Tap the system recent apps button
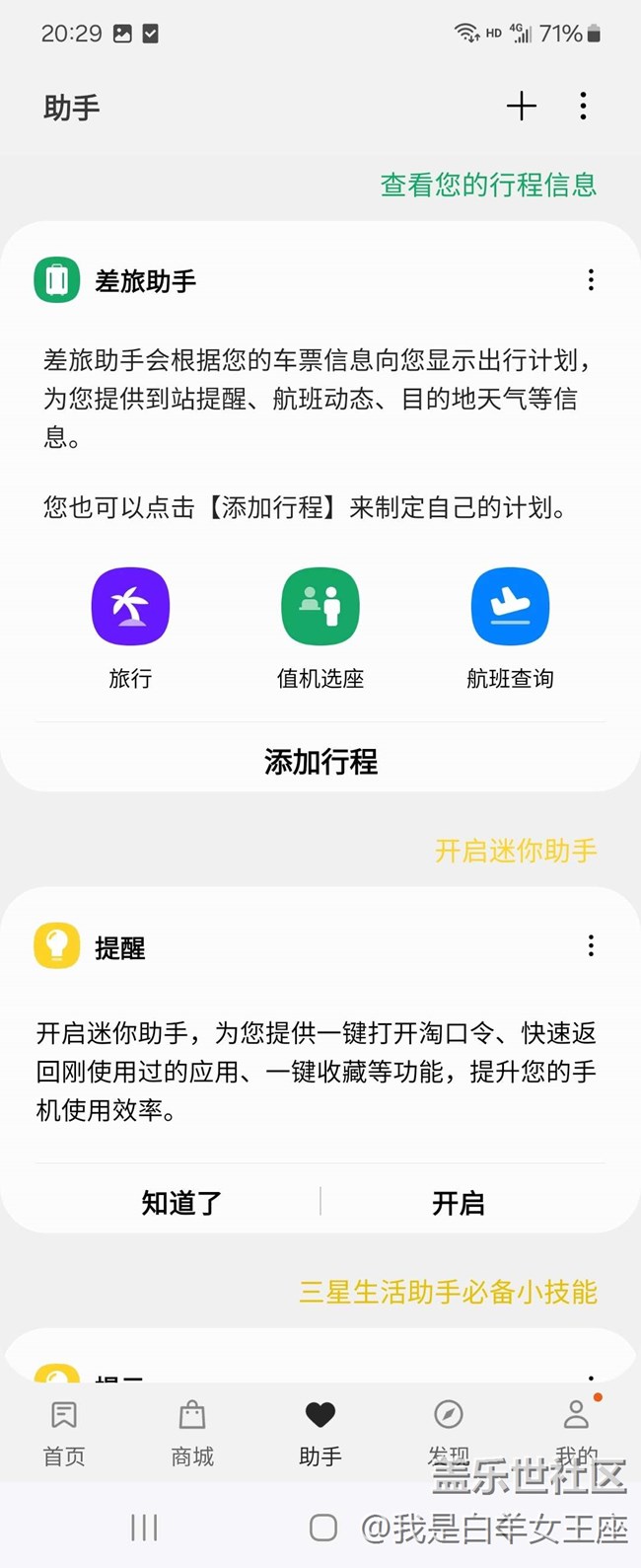 (144, 1528)
